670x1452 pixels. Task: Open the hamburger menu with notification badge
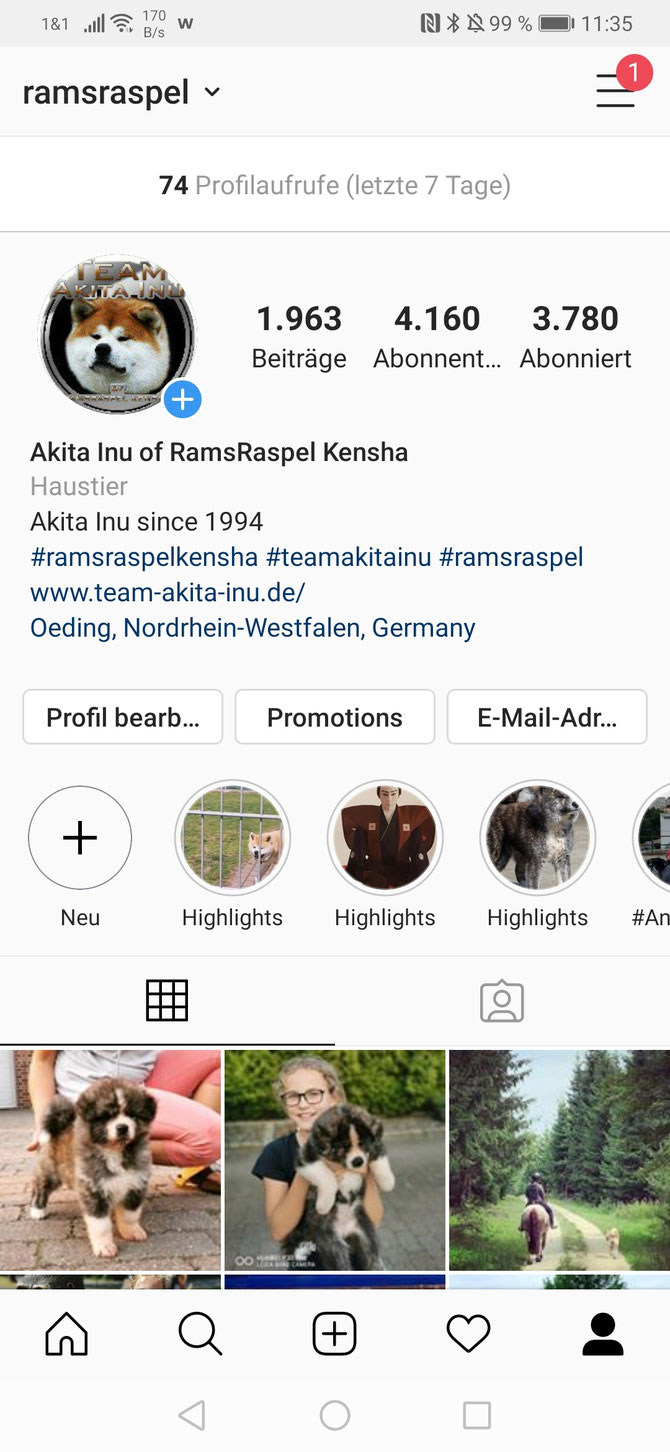pos(616,90)
